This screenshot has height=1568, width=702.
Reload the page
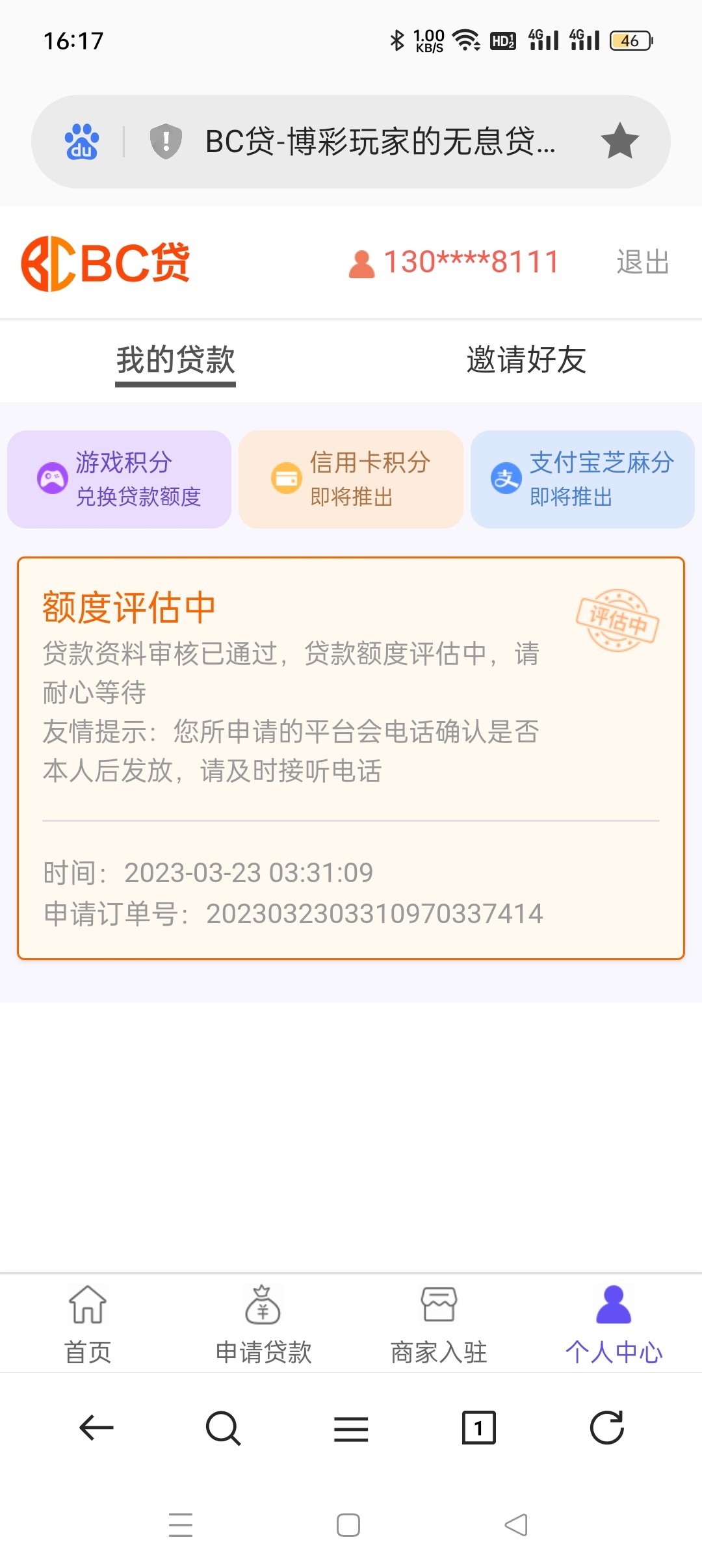point(606,1428)
